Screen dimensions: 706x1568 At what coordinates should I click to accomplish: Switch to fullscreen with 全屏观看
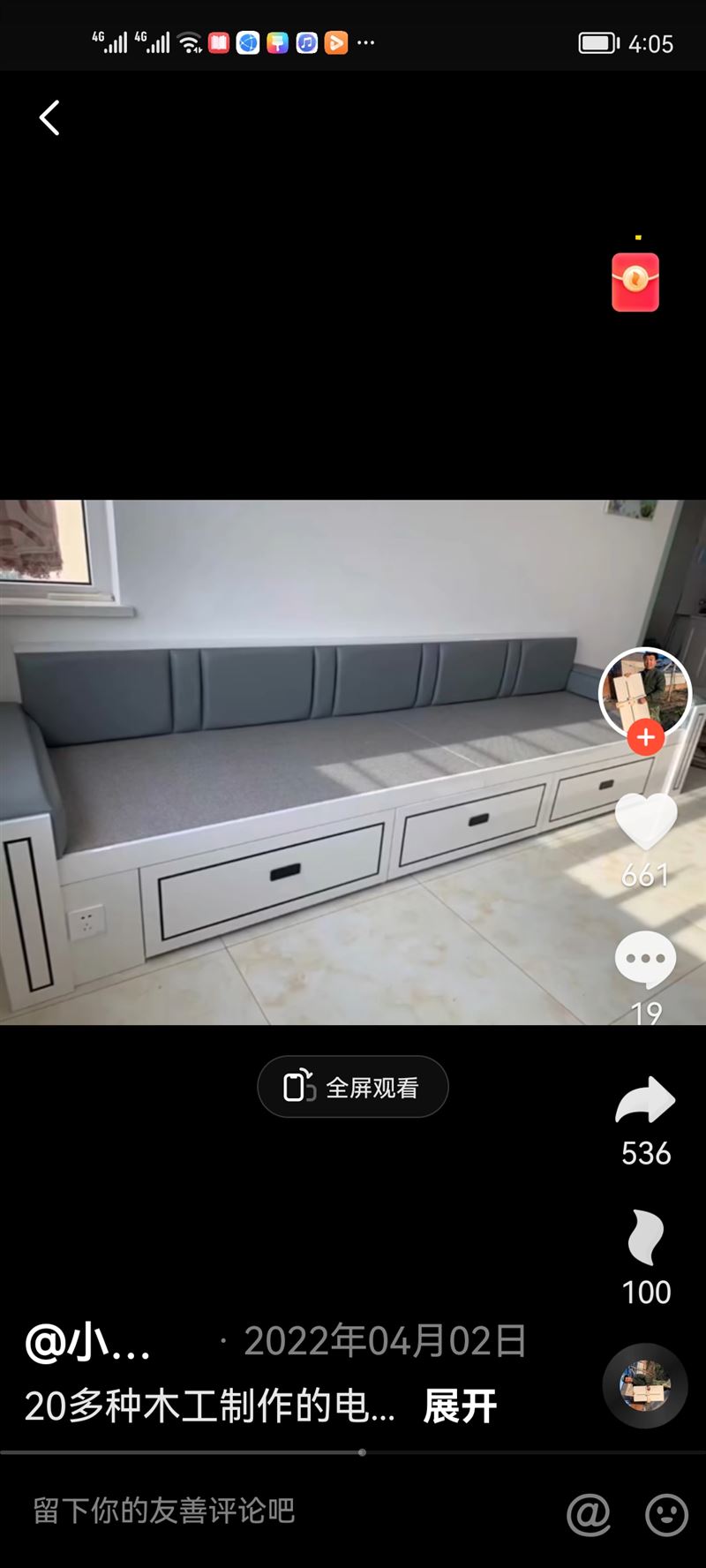pyautogui.click(x=353, y=1087)
